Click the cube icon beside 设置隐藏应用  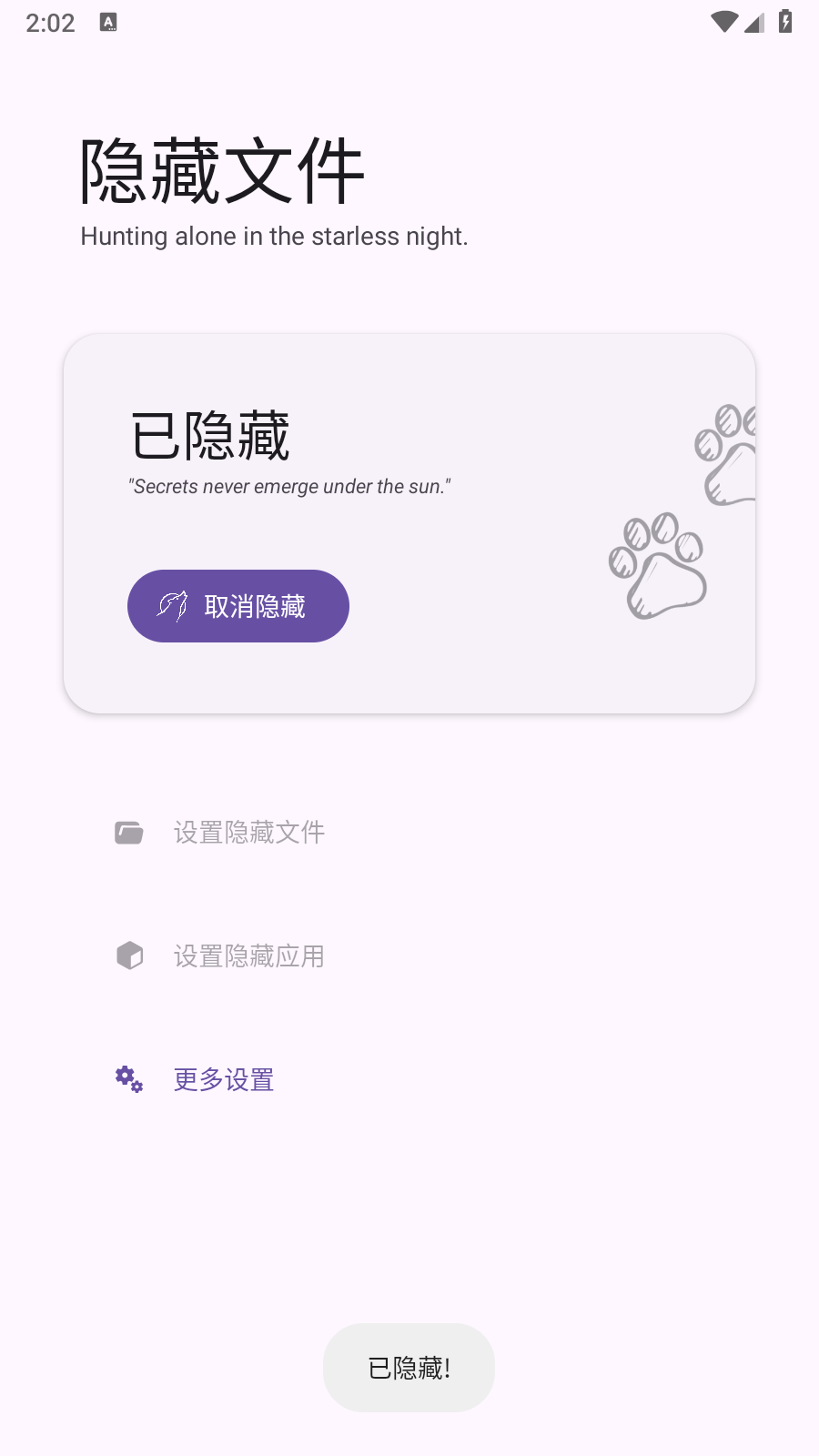128,955
